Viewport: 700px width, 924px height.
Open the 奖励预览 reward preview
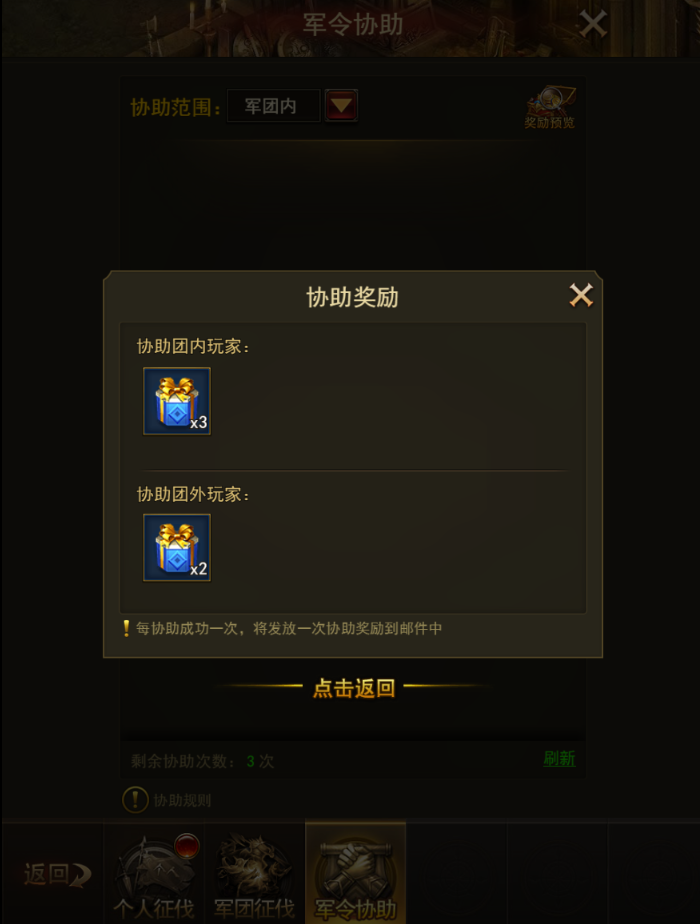pos(550,107)
